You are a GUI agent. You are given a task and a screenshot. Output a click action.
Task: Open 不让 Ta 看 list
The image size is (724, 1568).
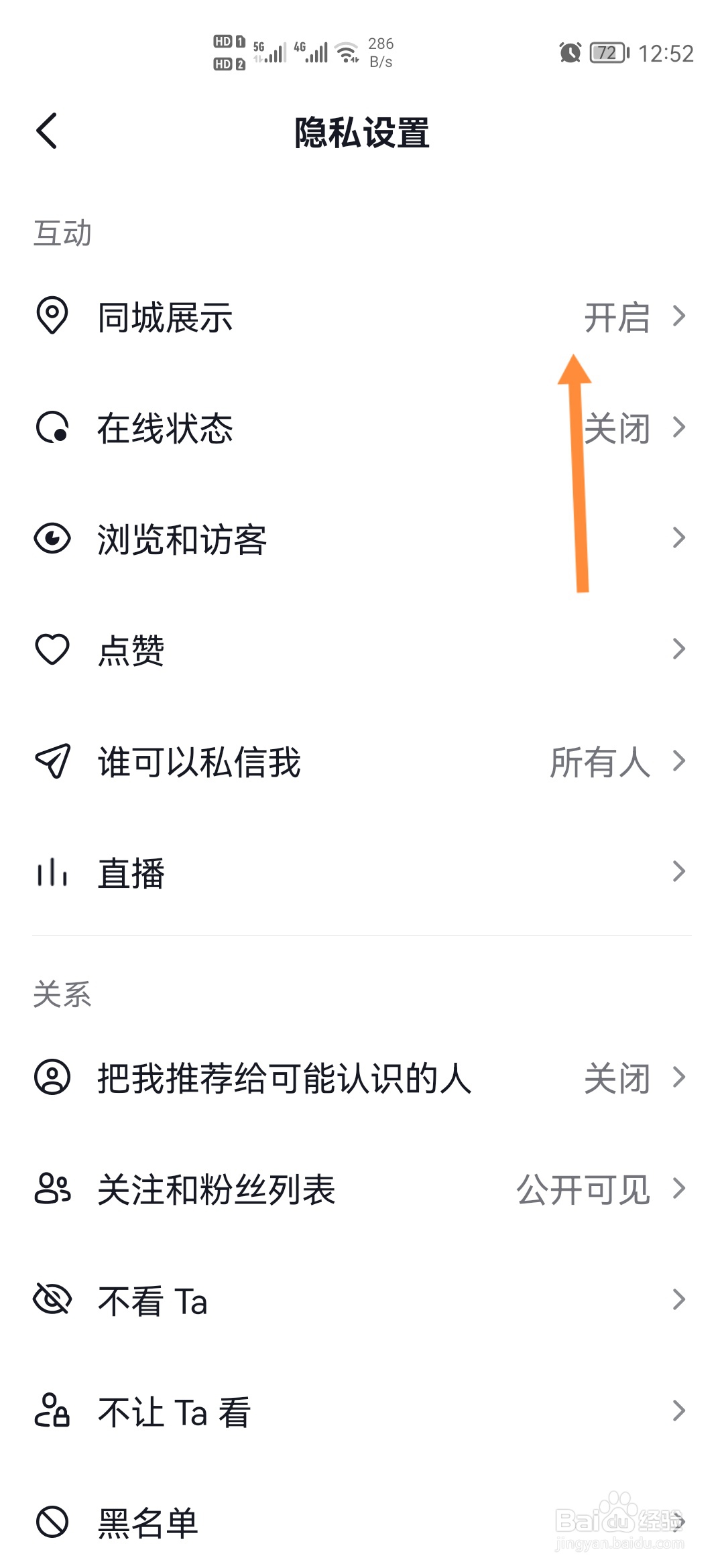coord(362,1411)
